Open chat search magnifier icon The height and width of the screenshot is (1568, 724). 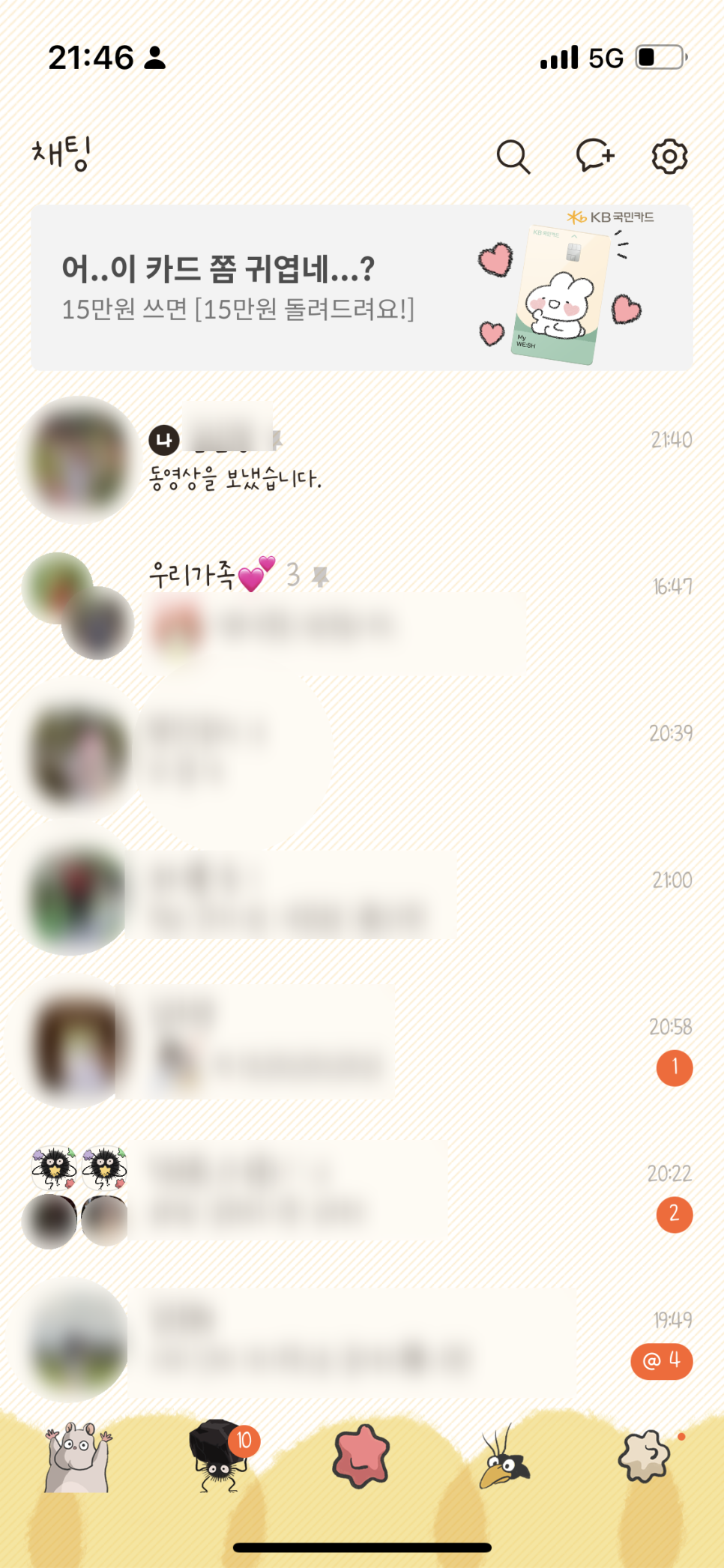pos(513,157)
